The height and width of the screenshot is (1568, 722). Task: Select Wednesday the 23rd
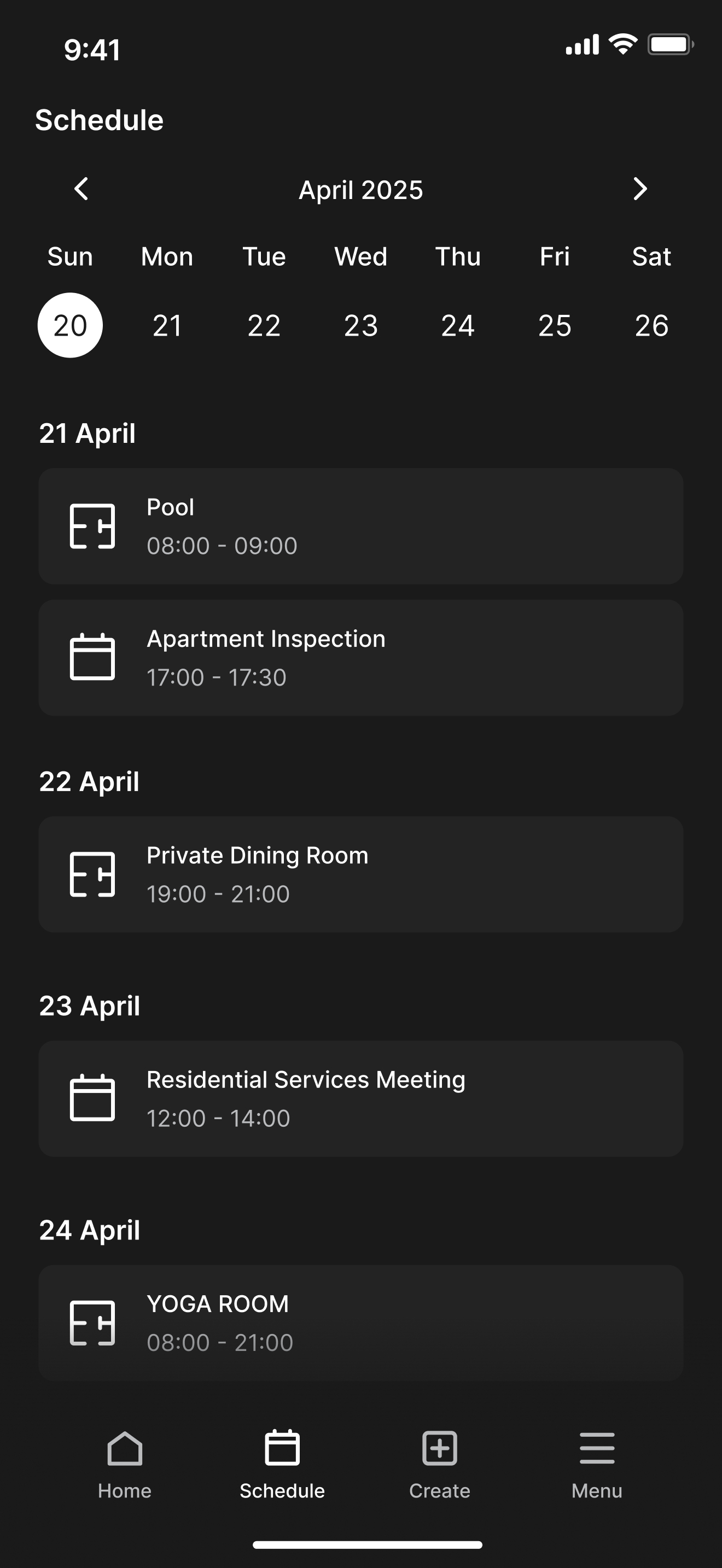361,325
